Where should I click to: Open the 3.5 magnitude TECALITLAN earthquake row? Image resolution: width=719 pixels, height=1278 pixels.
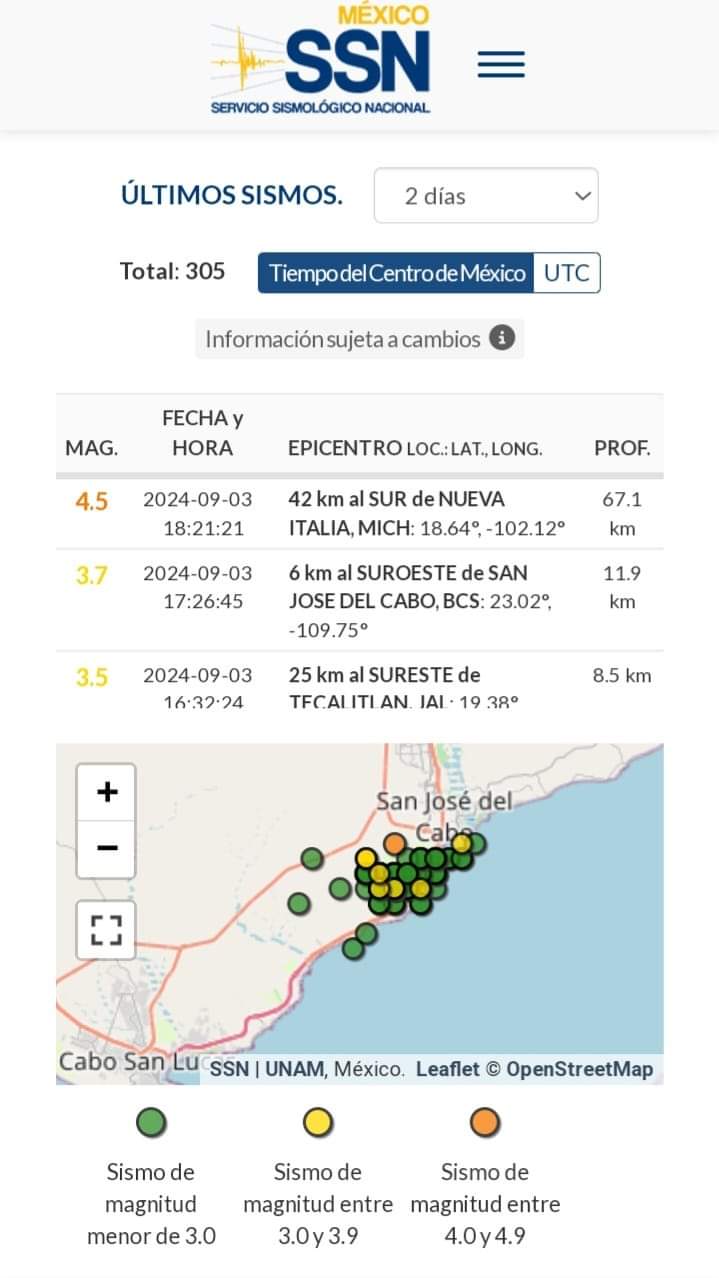click(359, 679)
